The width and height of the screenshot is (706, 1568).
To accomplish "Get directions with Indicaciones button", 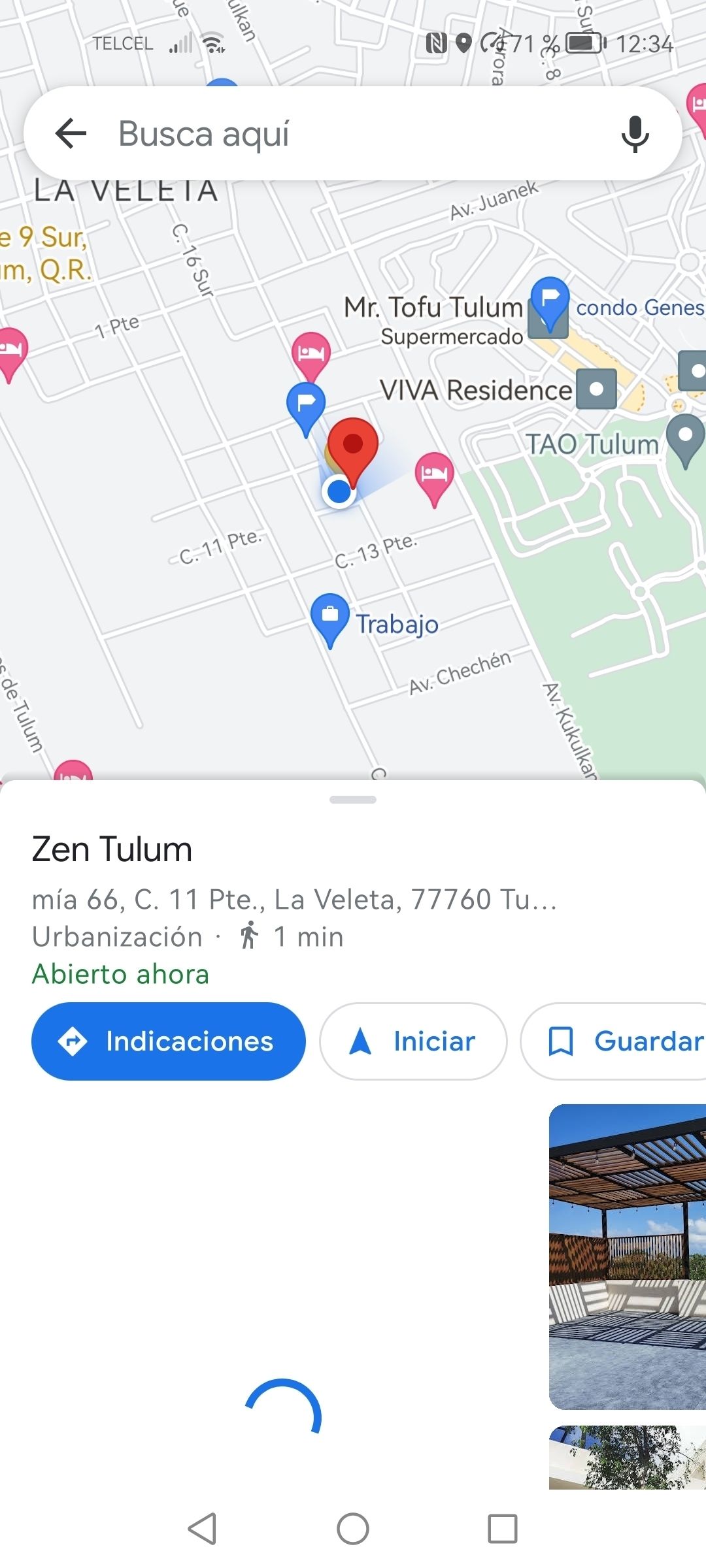I will tap(169, 1041).
